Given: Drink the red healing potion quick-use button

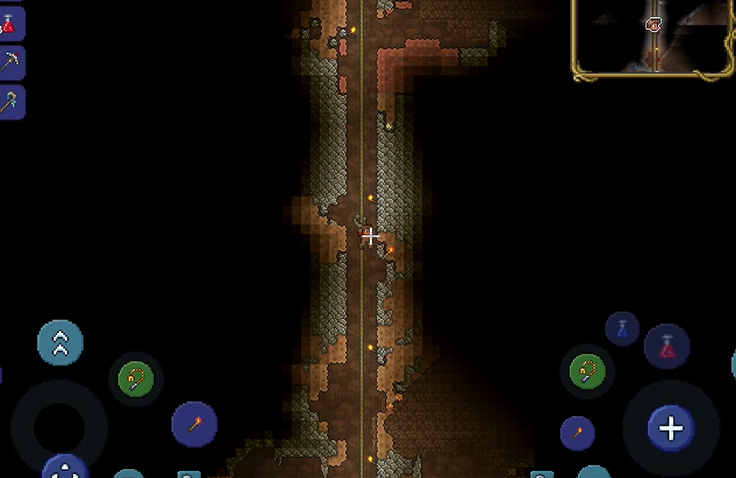Looking at the screenshot, I should (x=667, y=347).
